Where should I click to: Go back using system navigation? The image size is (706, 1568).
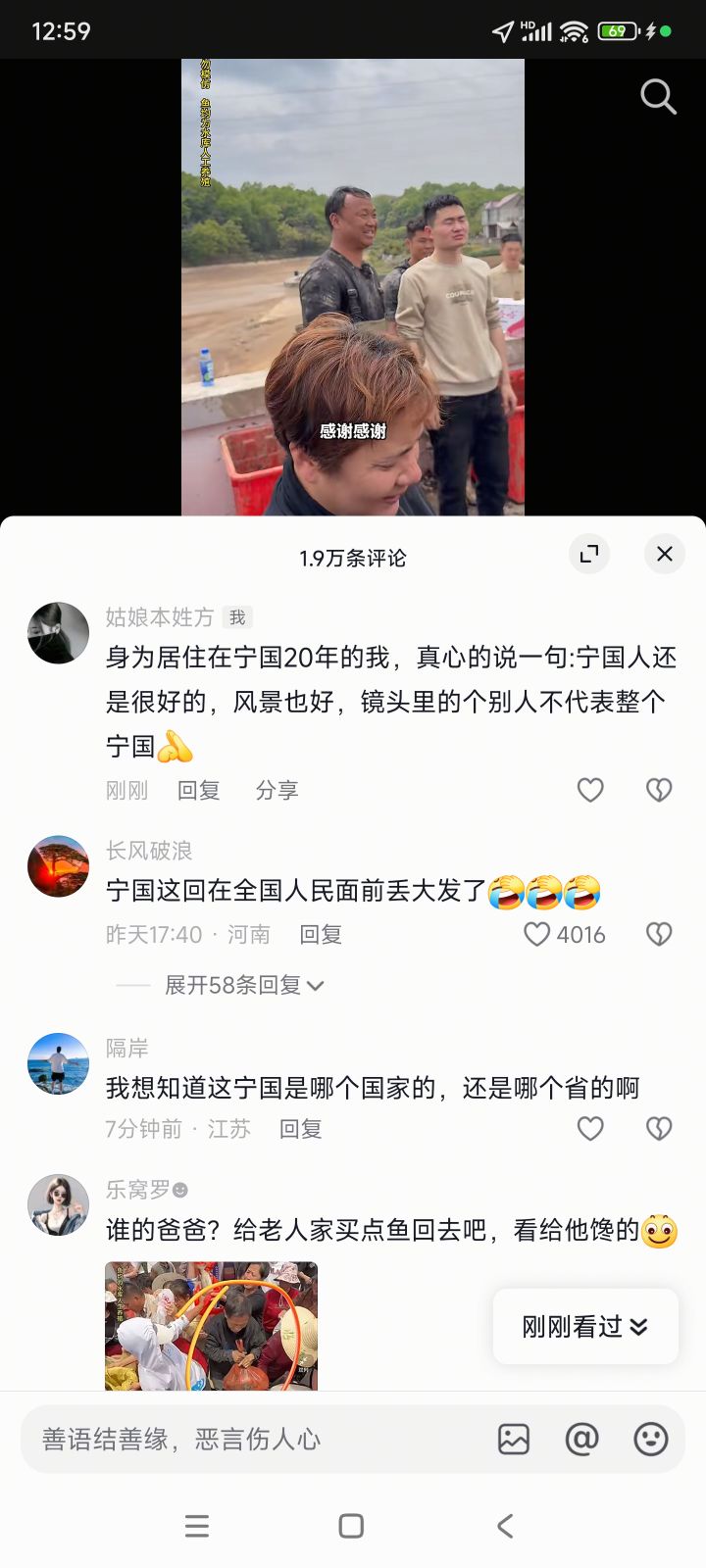[x=505, y=1526]
